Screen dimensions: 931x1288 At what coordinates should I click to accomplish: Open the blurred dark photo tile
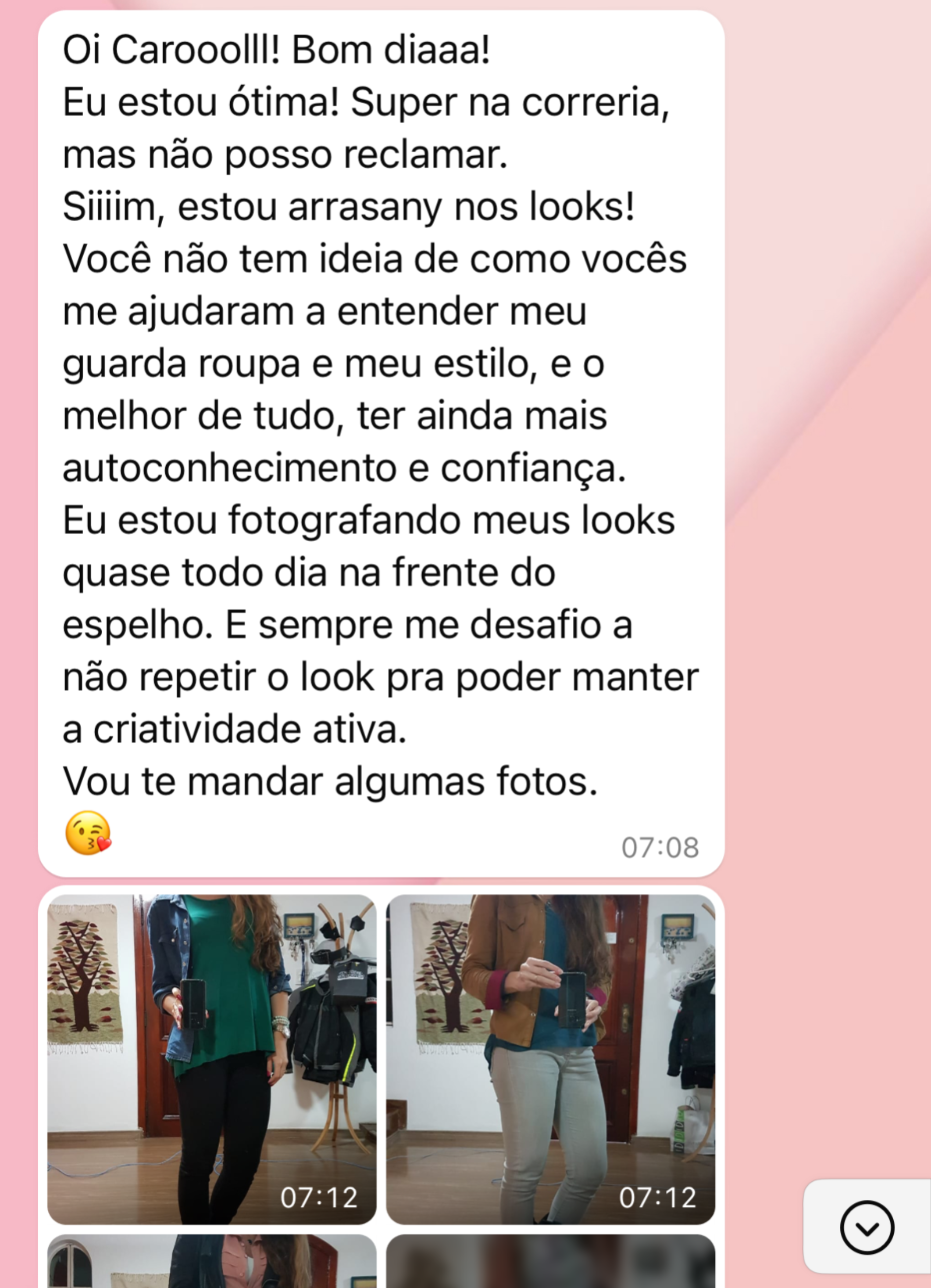[550, 1262]
